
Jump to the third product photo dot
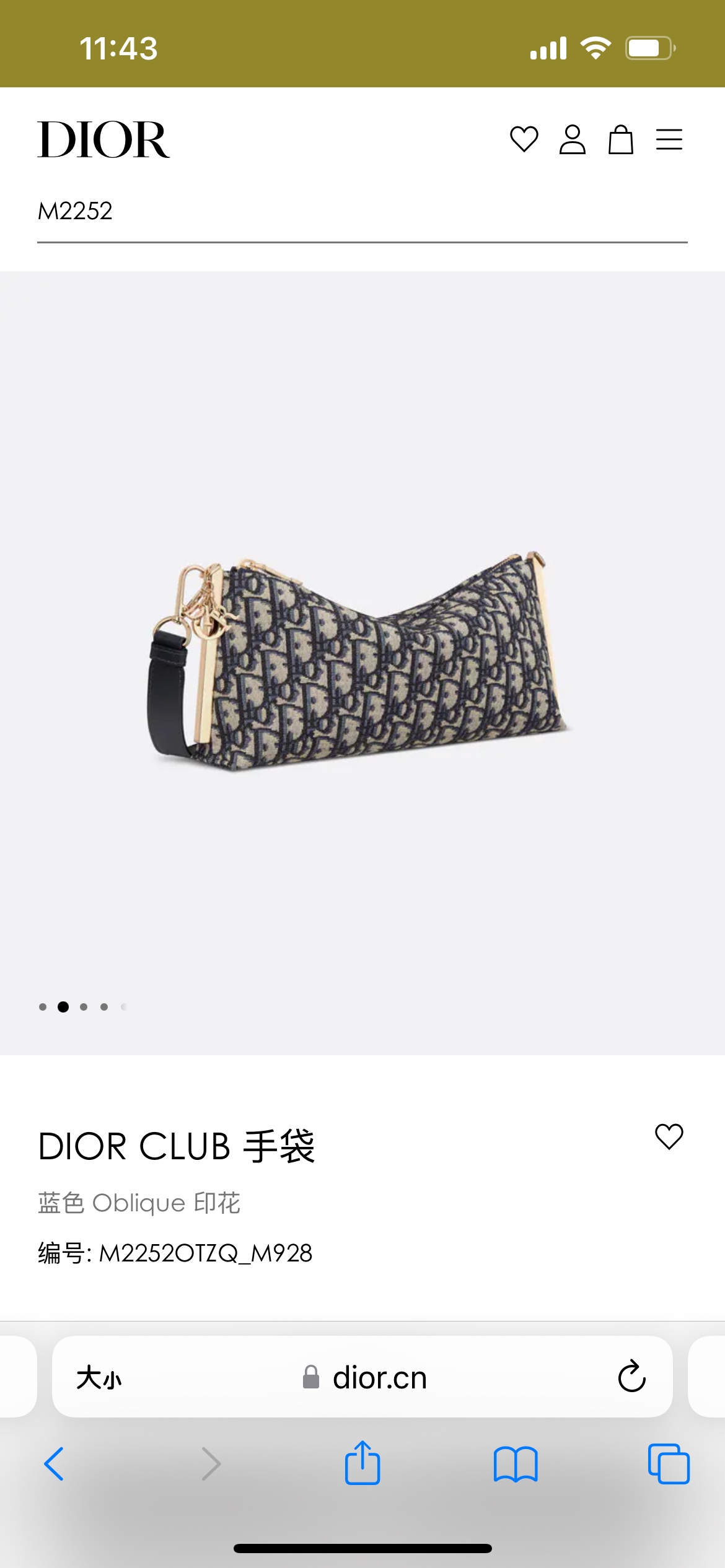point(84,1007)
